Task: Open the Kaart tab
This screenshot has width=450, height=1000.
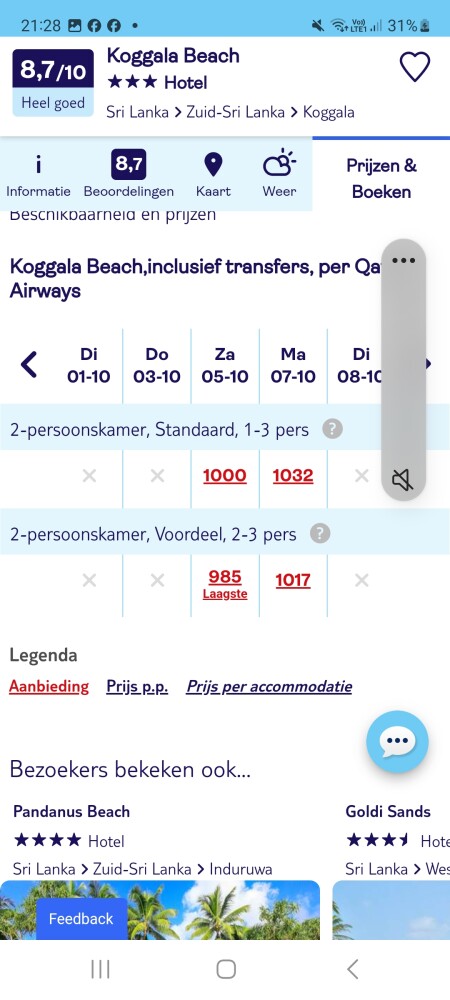Action: (213, 175)
